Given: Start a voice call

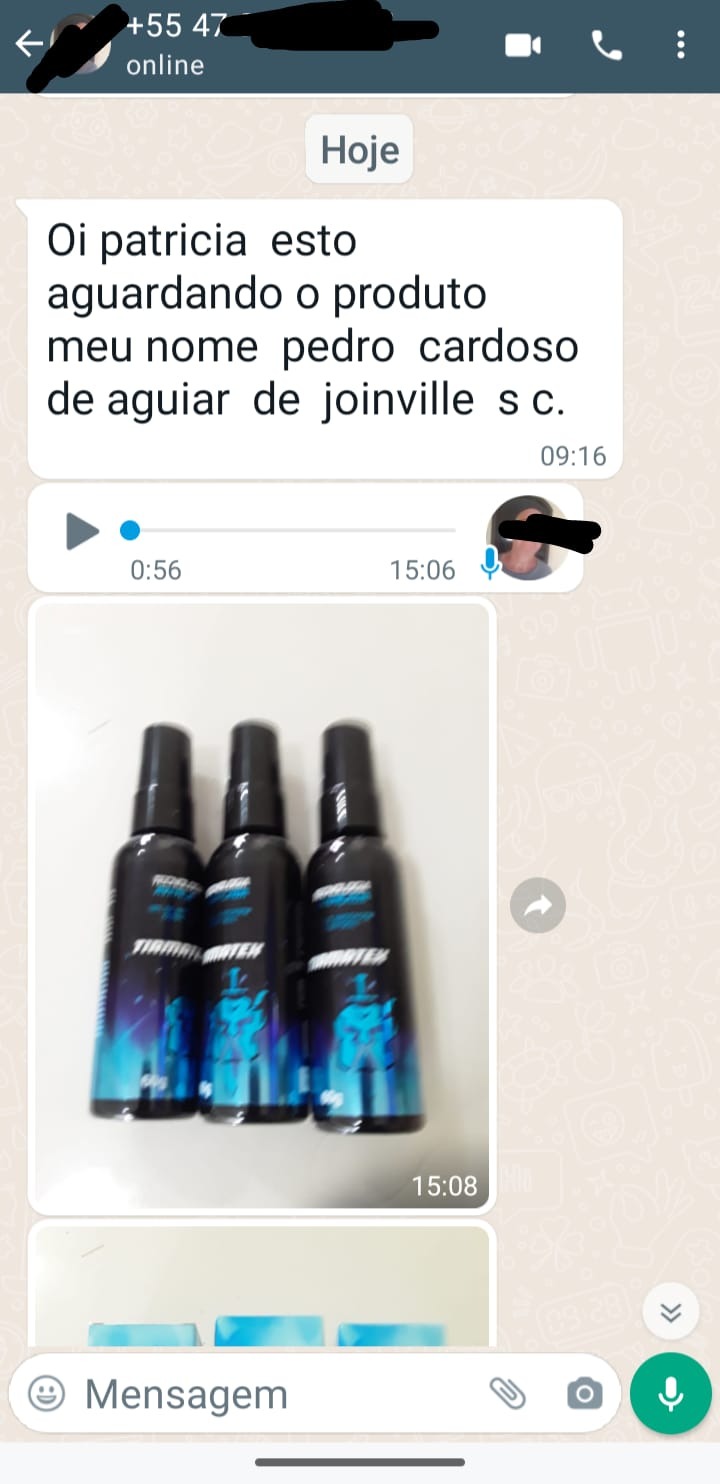Looking at the screenshot, I should (x=604, y=44).
